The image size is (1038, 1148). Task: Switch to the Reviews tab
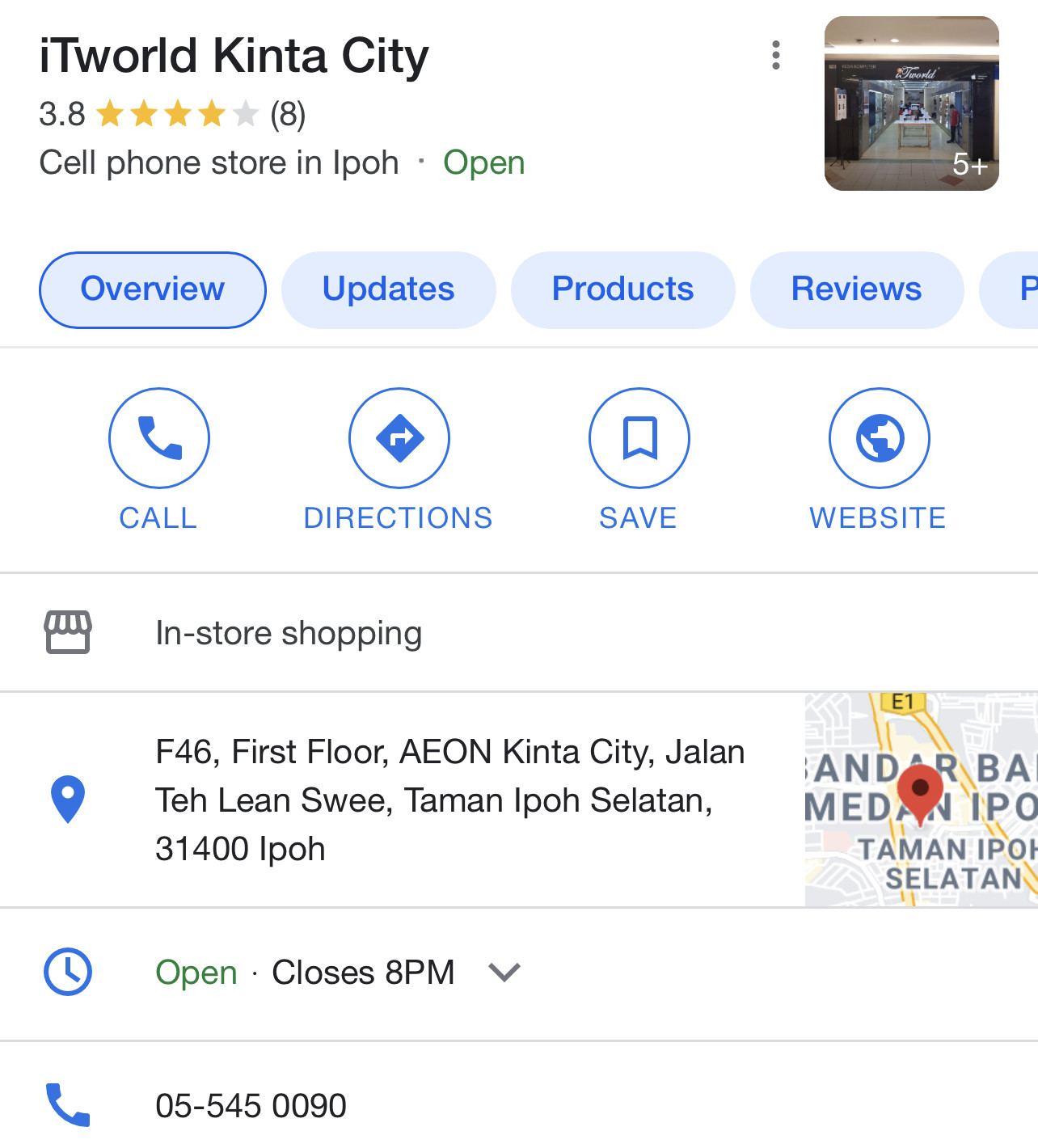click(x=856, y=289)
